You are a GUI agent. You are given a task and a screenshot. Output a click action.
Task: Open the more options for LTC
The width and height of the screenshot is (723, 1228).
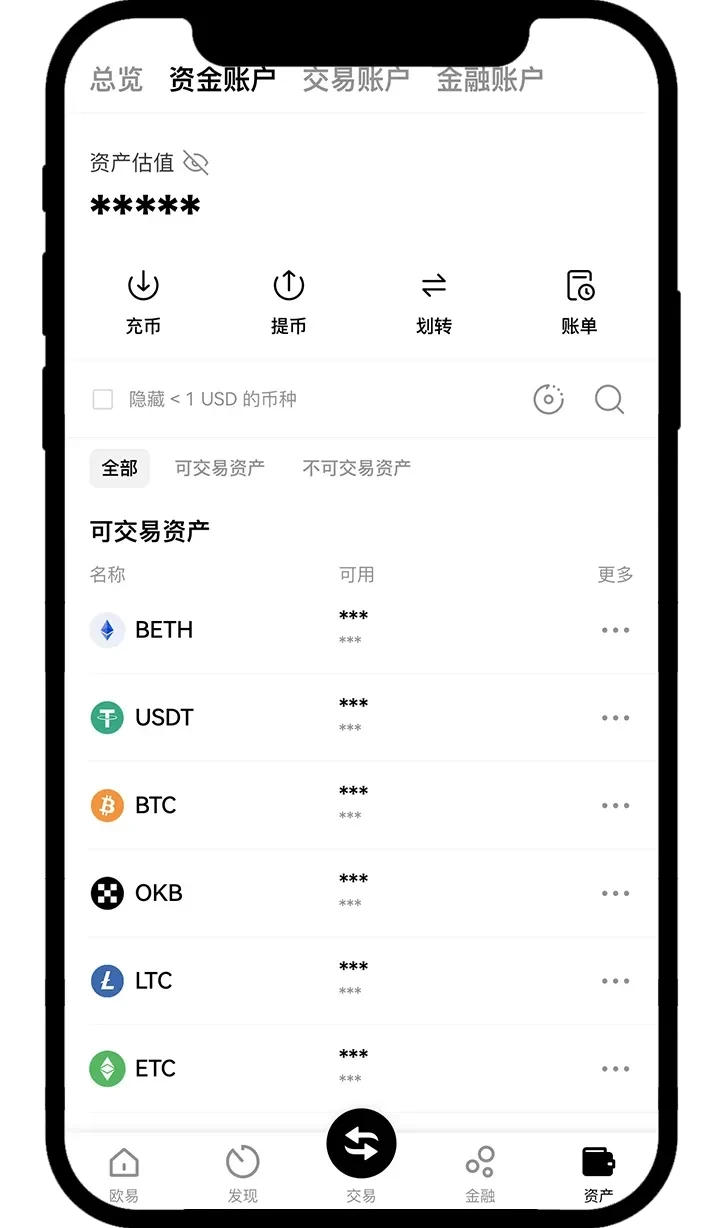(614, 980)
